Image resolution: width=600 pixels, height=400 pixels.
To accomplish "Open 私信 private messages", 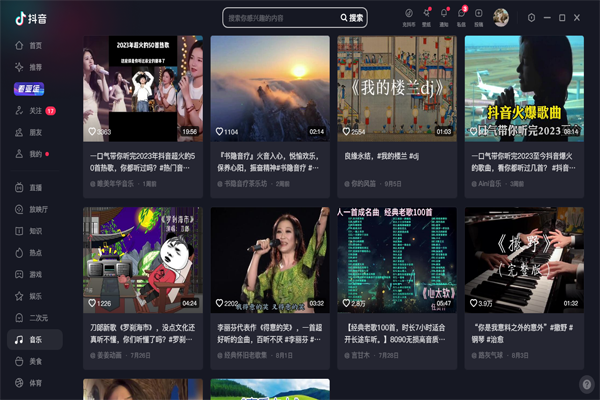I will coord(461,17).
